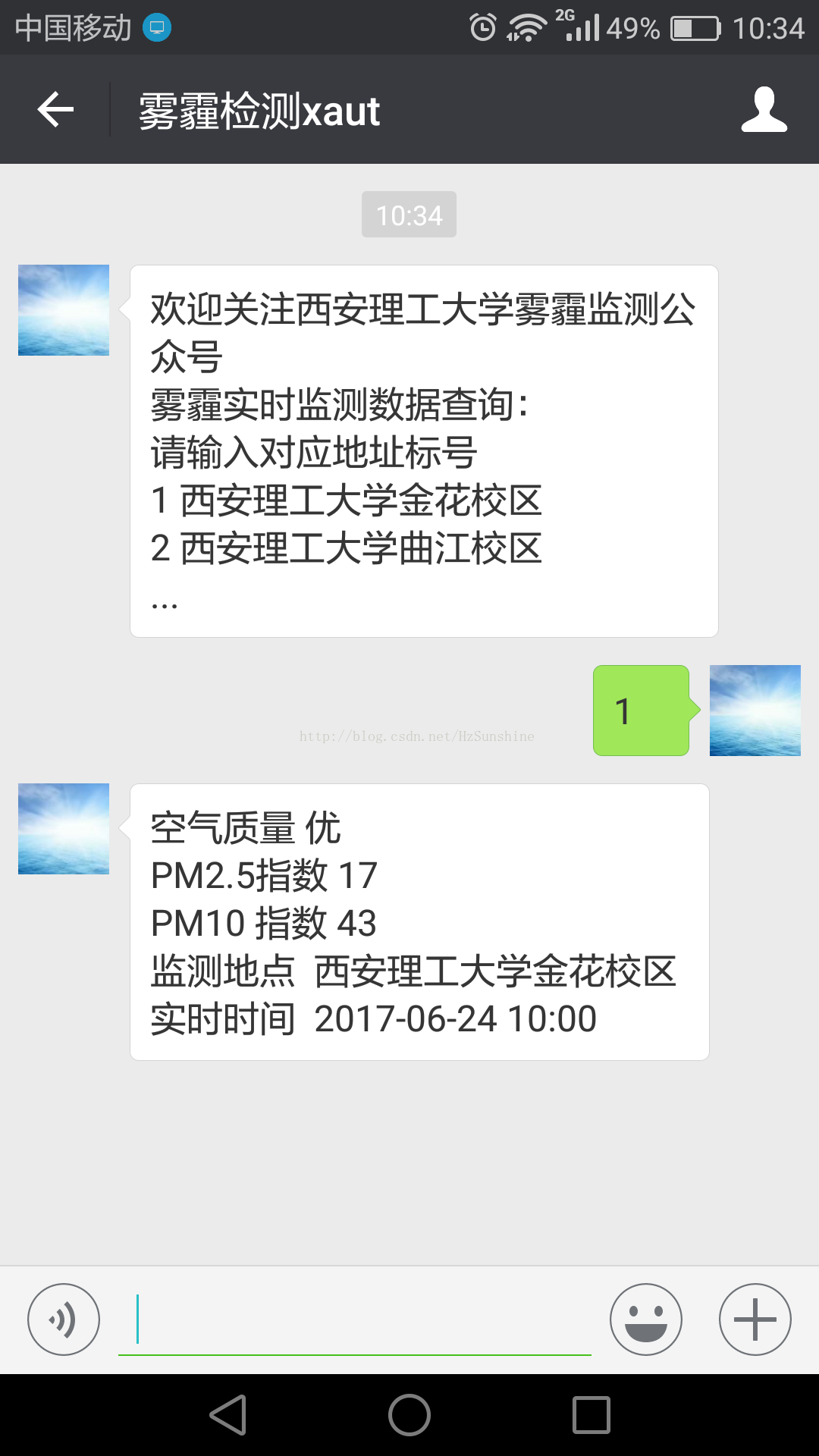The image size is (819, 1456).
Task: Tap system home button
Action: 409,1415
